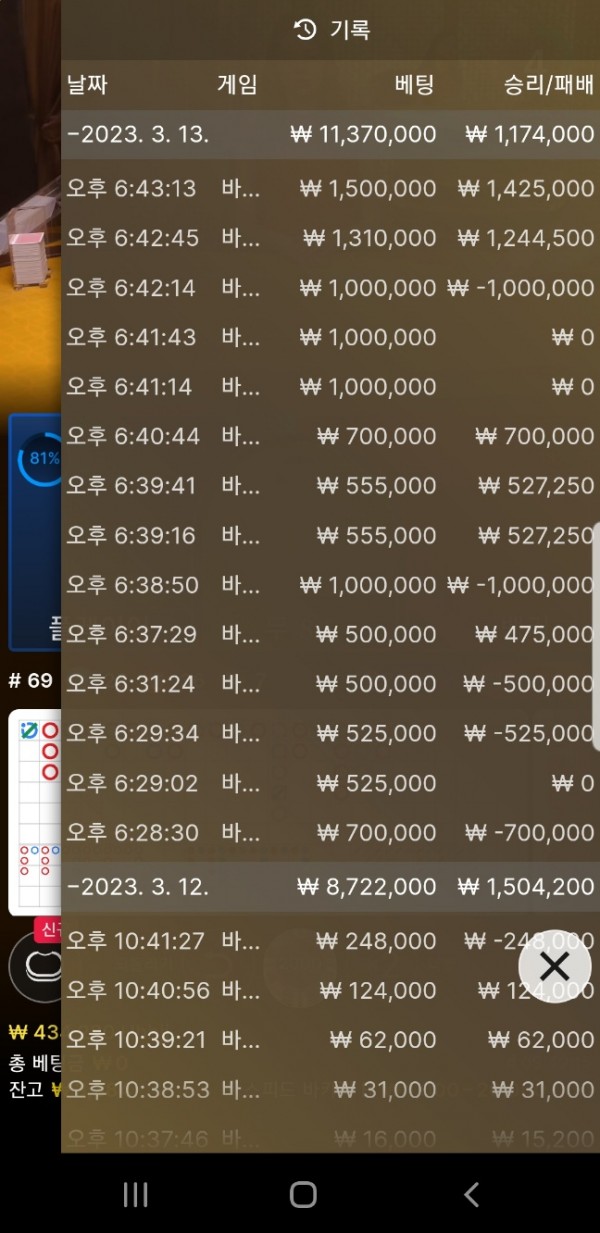
Task: Open the 오후 6:40:44 bet entry
Action: point(330,437)
